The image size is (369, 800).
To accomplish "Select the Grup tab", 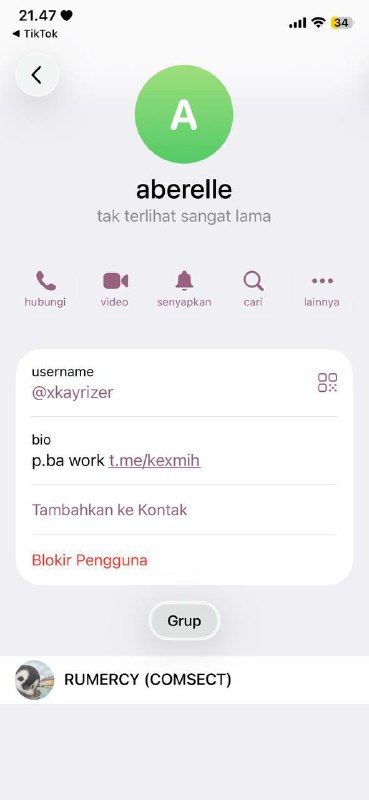I will click(x=184, y=621).
